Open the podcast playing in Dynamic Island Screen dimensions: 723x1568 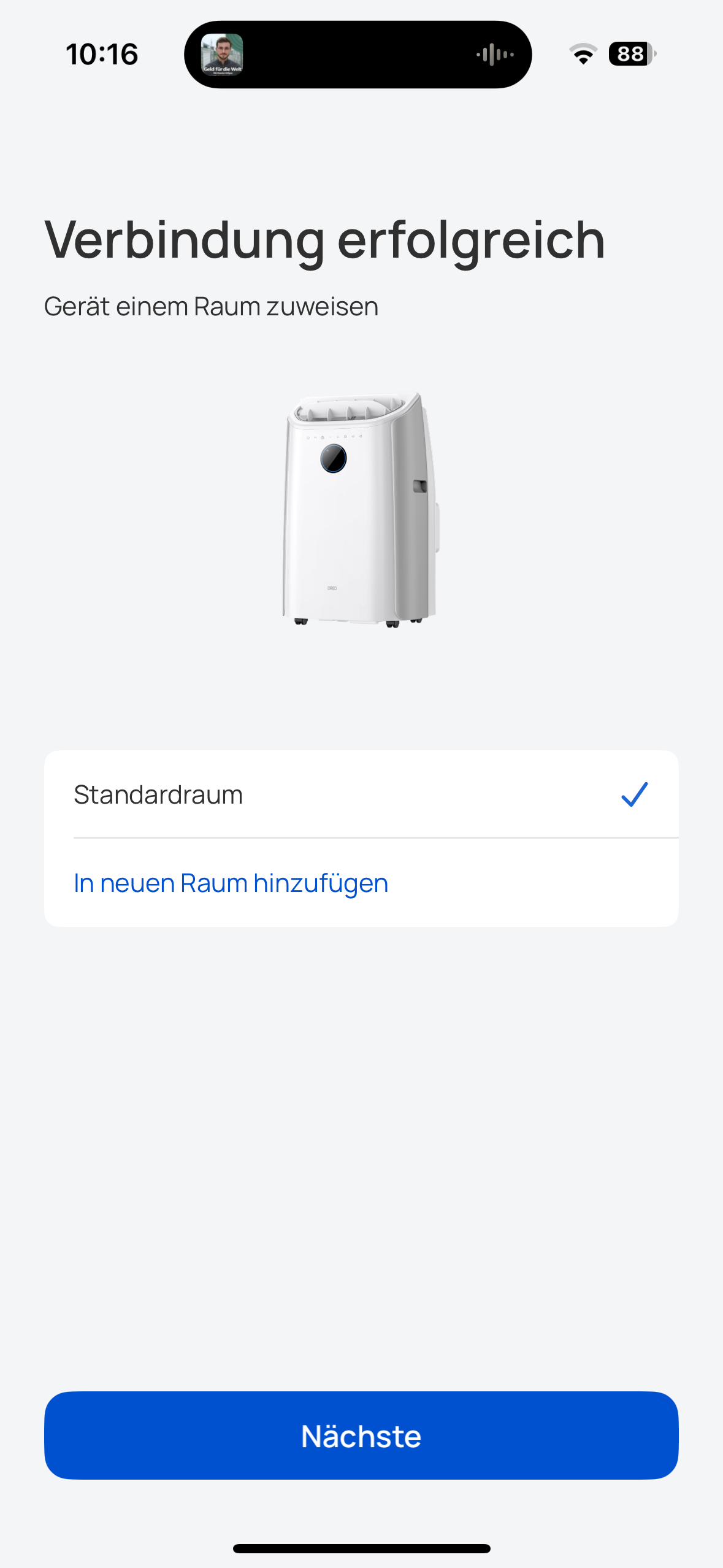(x=358, y=55)
